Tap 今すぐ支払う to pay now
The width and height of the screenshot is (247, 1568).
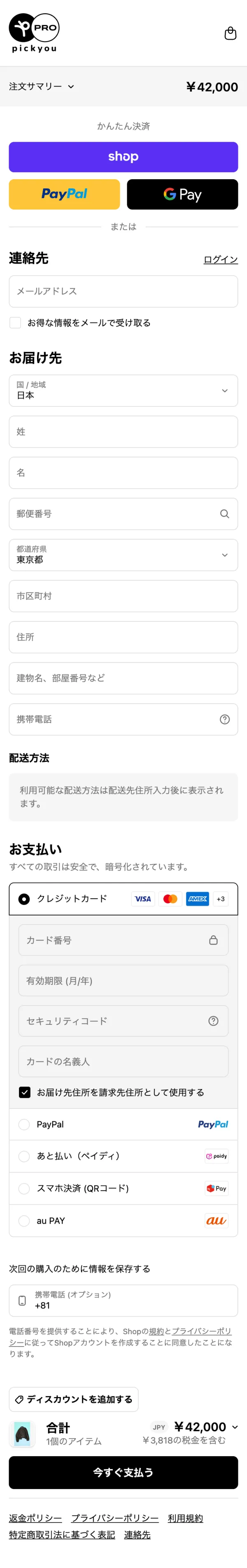pyautogui.click(x=123, y=1472)
